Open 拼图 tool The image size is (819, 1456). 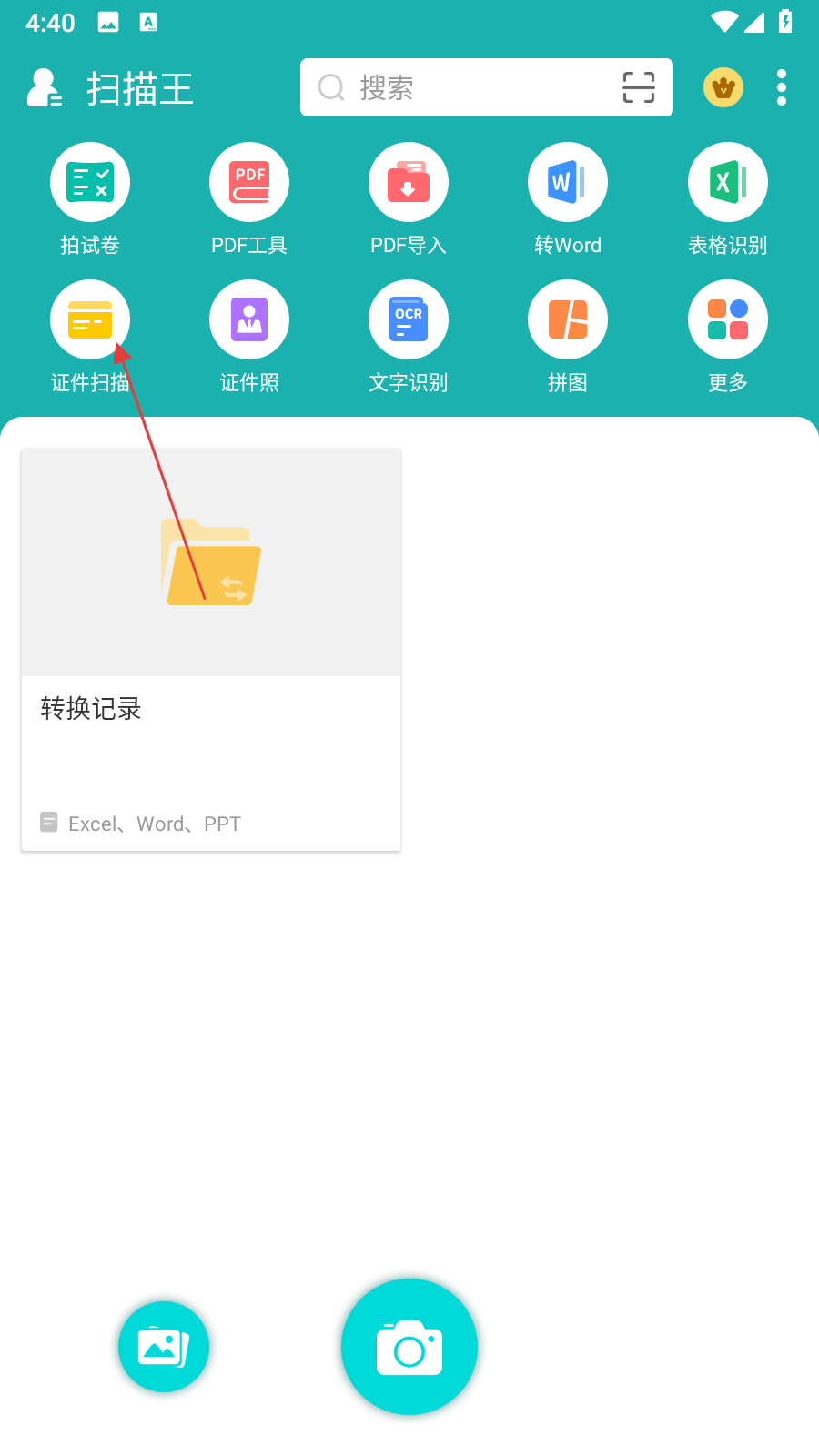568,320
